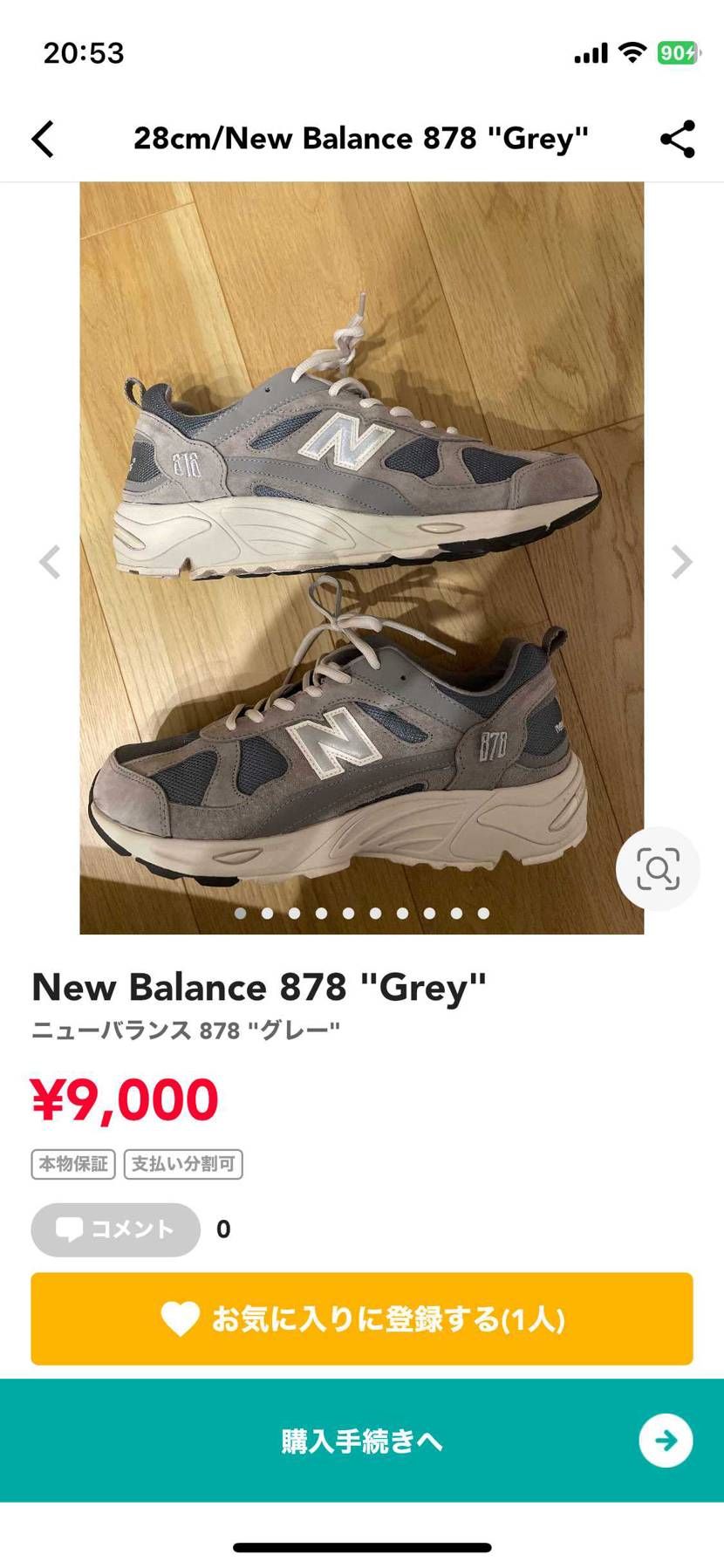Open the main sneaker photo
Image resolution: width=724 pixels, height=1568 pixels.
point(362,558)
